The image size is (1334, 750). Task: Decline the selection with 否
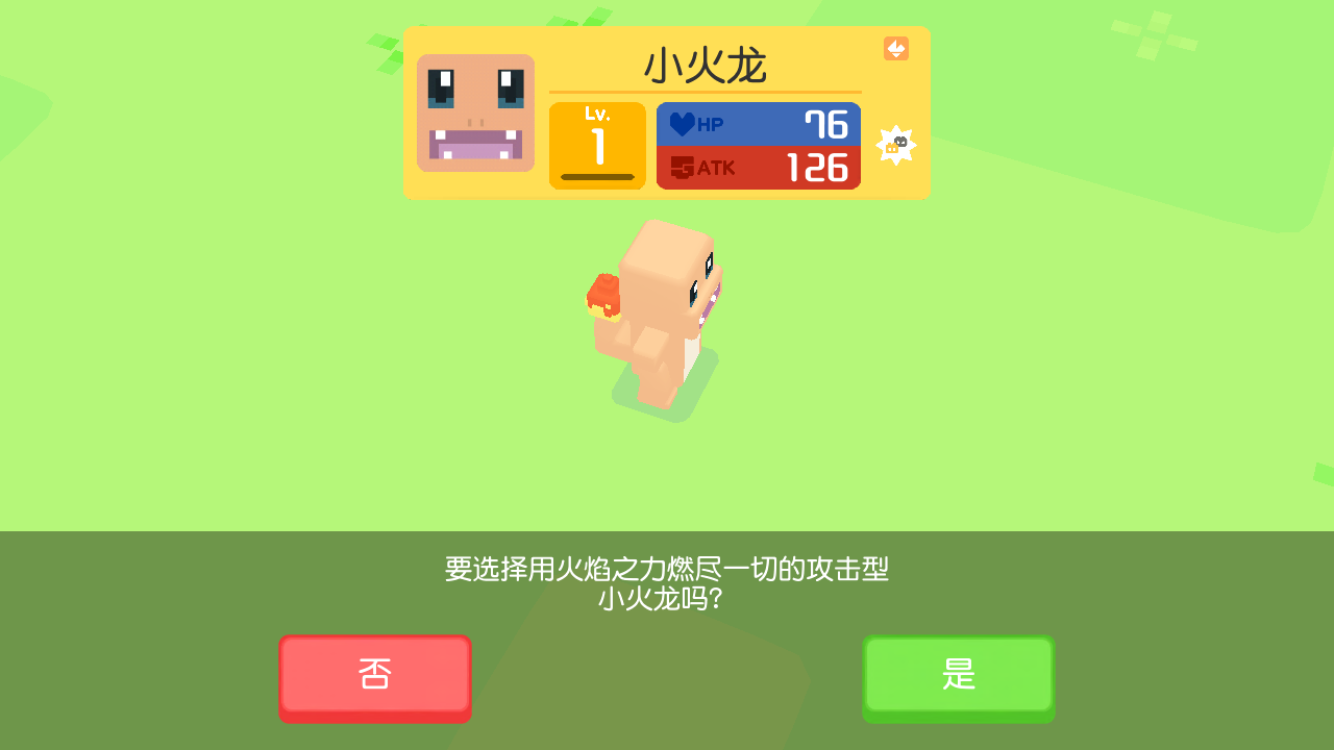click(x=375, y=675)
